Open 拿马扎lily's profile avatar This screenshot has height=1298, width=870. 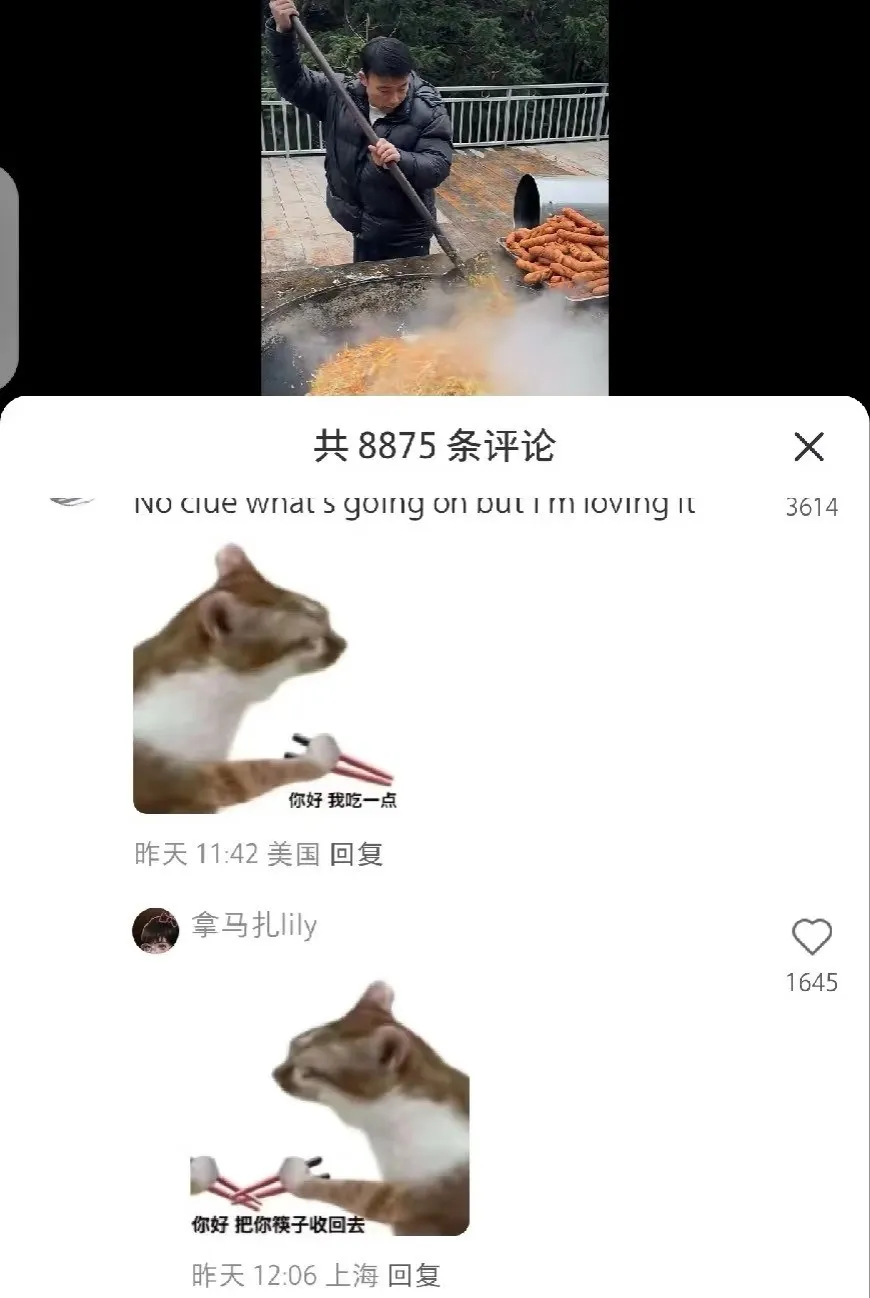[155, 930]
